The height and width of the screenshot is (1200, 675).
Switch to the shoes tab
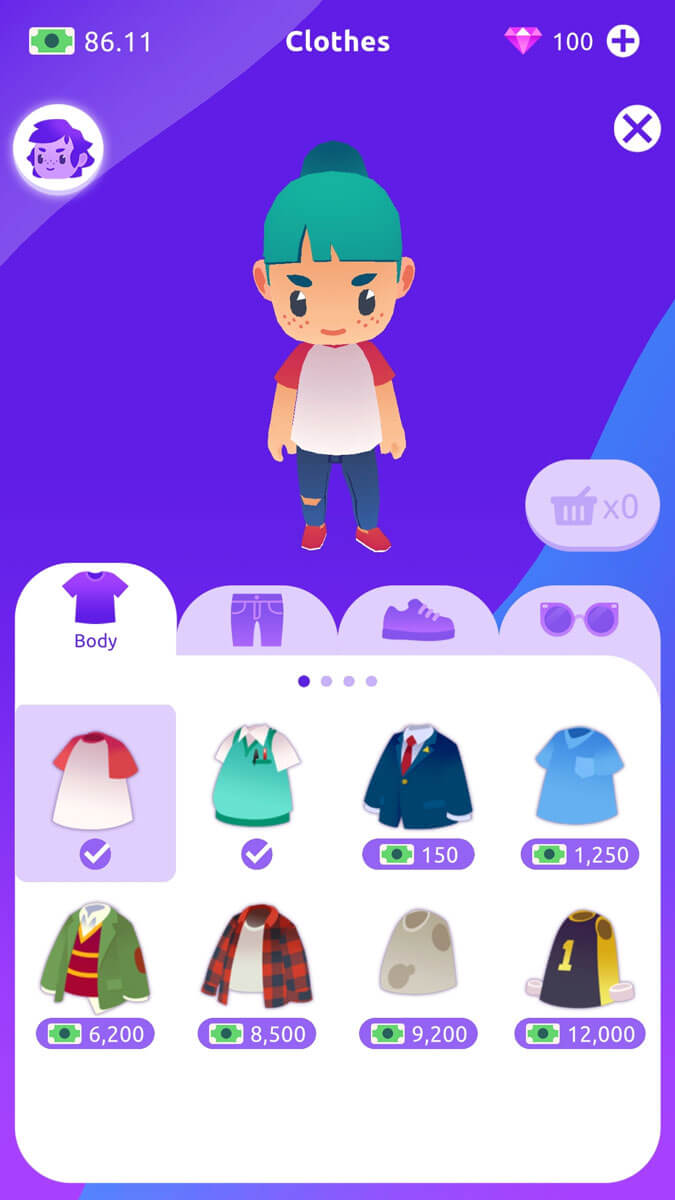point(418,621)
